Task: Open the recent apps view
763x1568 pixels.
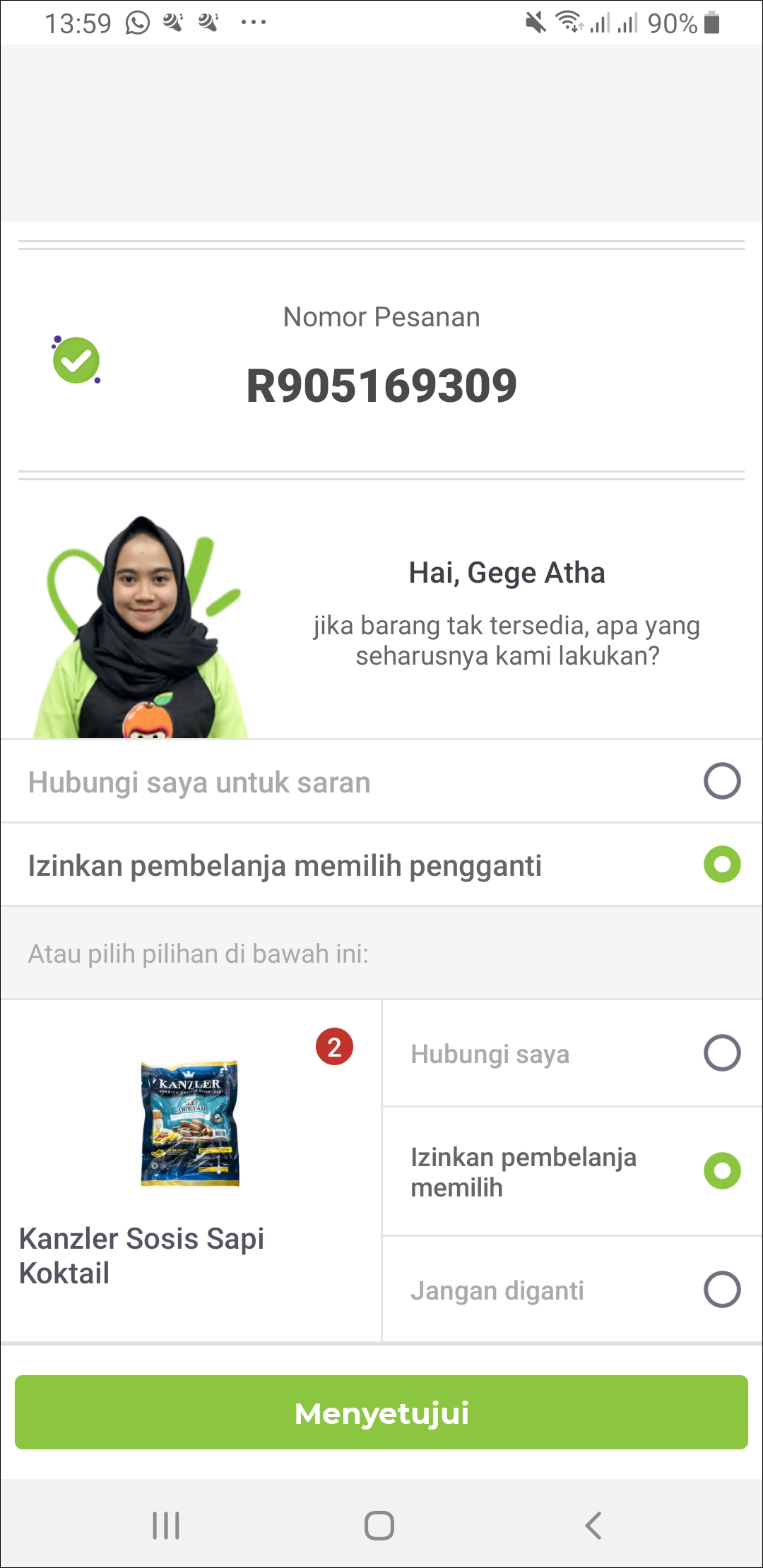Action: pyautogui.click(x=166, y=1525)
